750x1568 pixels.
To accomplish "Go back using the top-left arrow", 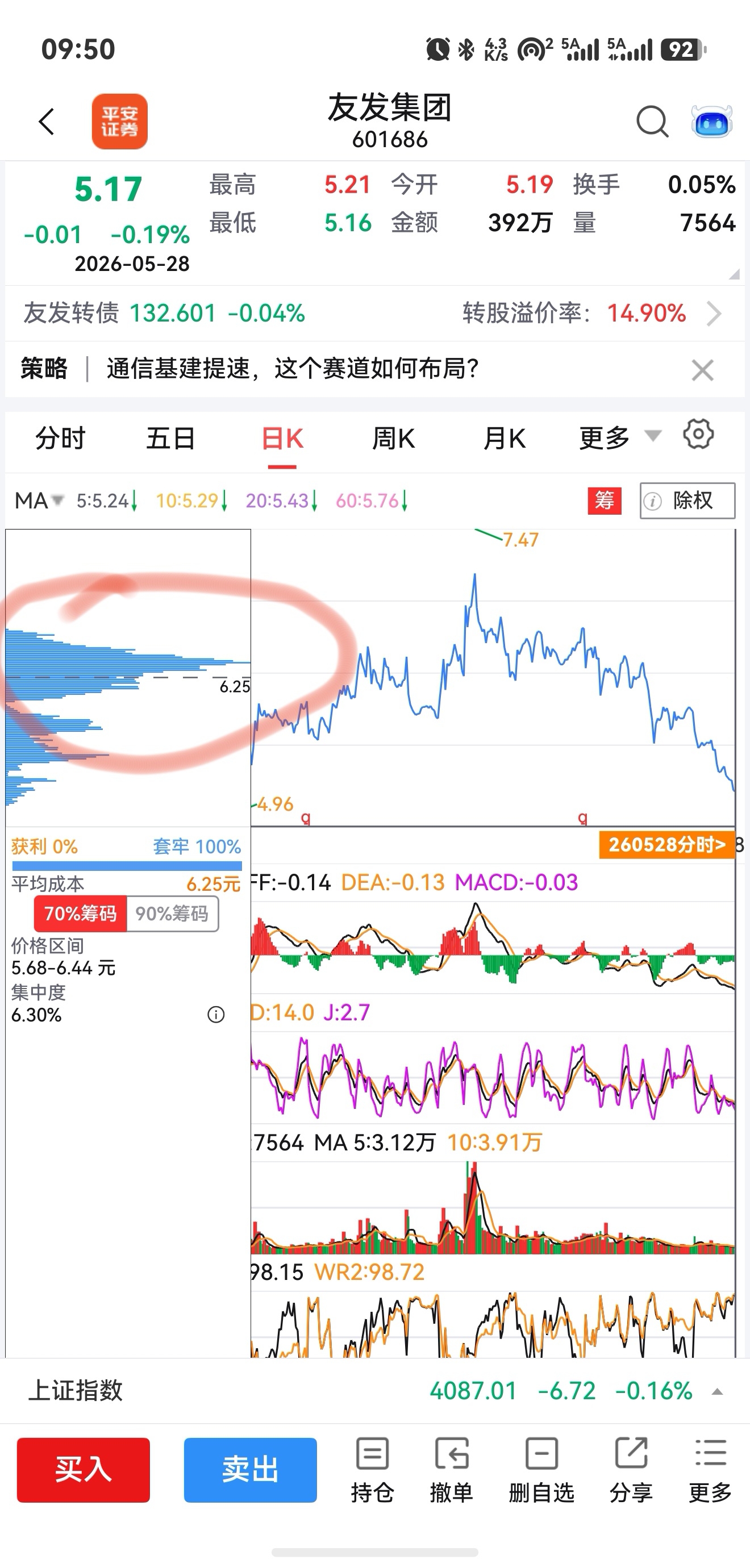I will pyautogui.click(x=46, y=122).
